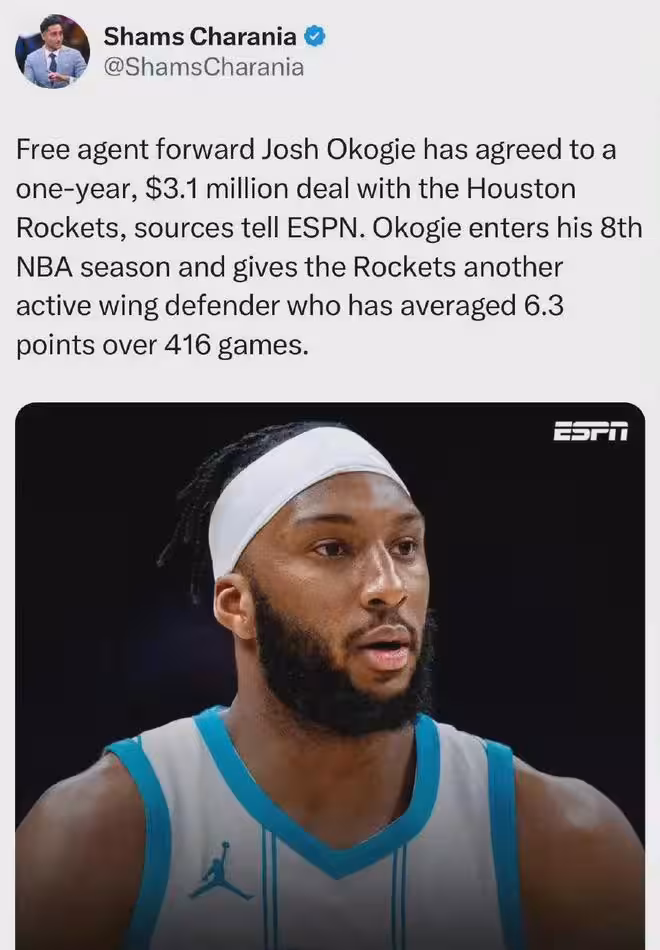
Task: Open the @ShamsCharania handle
Action: click(203, 68)
